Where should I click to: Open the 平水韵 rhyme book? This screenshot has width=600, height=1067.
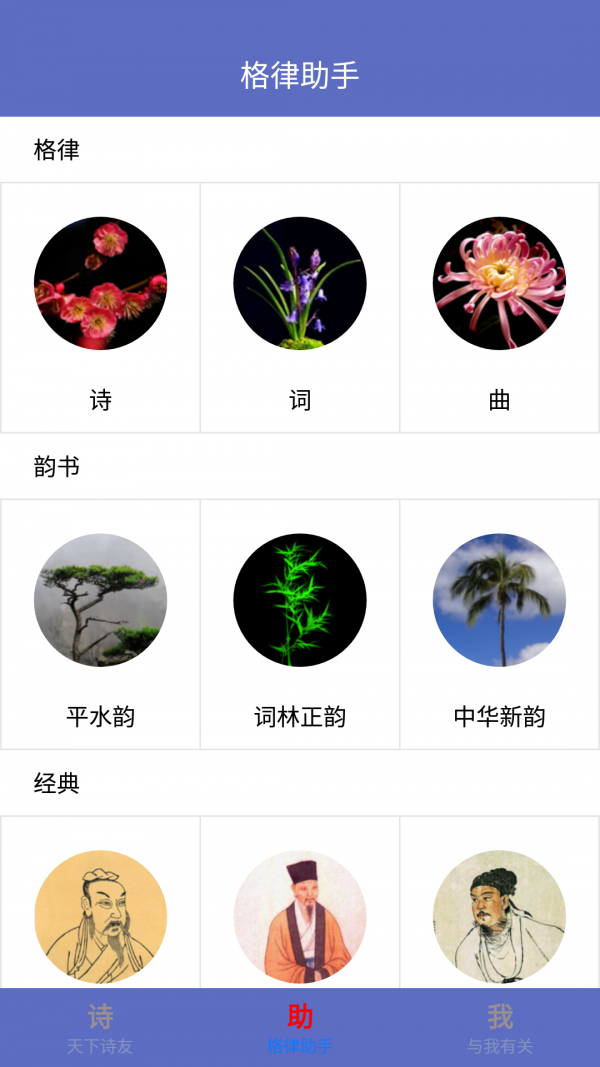(x=100, y=624)
